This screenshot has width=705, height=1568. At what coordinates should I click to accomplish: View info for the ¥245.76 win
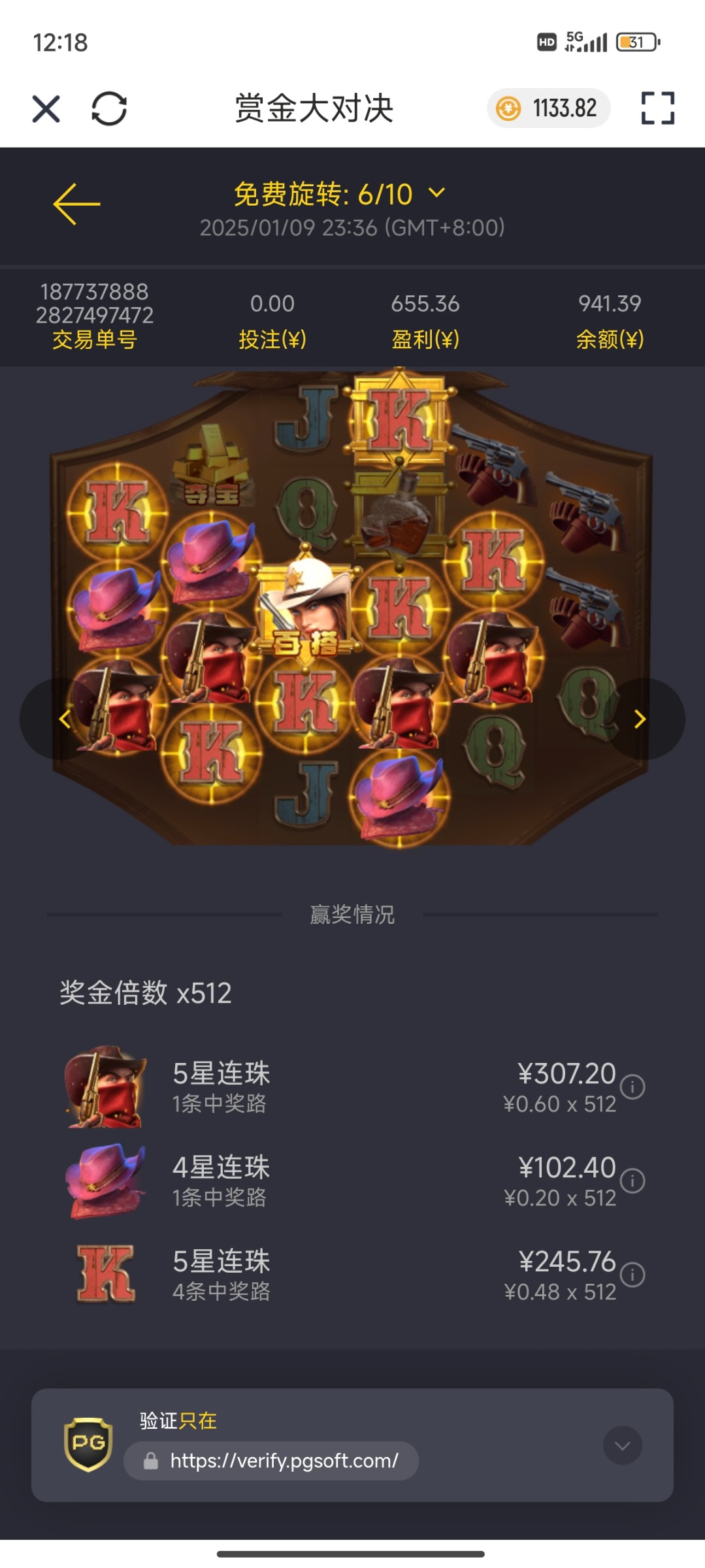click(632, 1275)
